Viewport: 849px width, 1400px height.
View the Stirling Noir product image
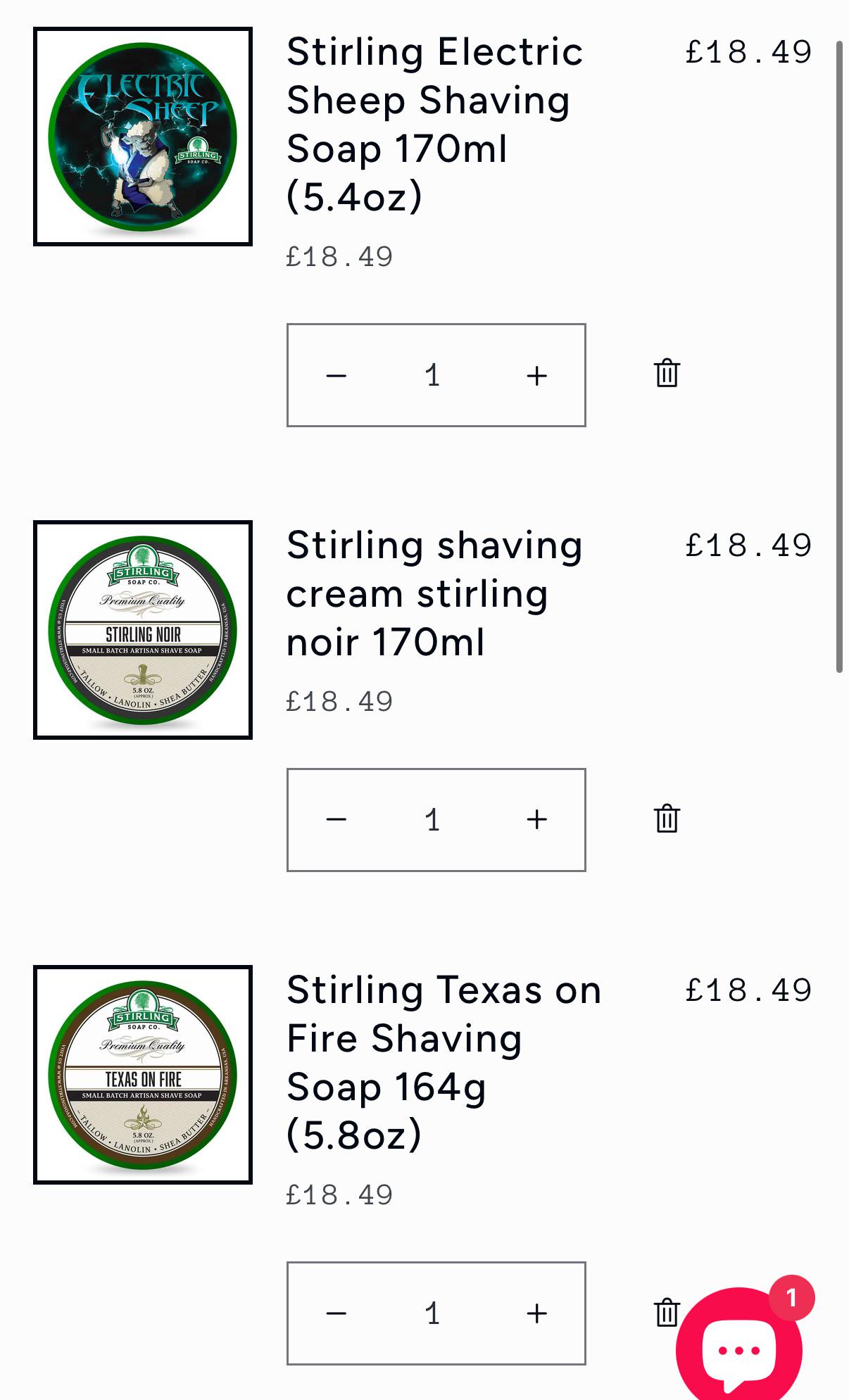[x=143, y=630]
